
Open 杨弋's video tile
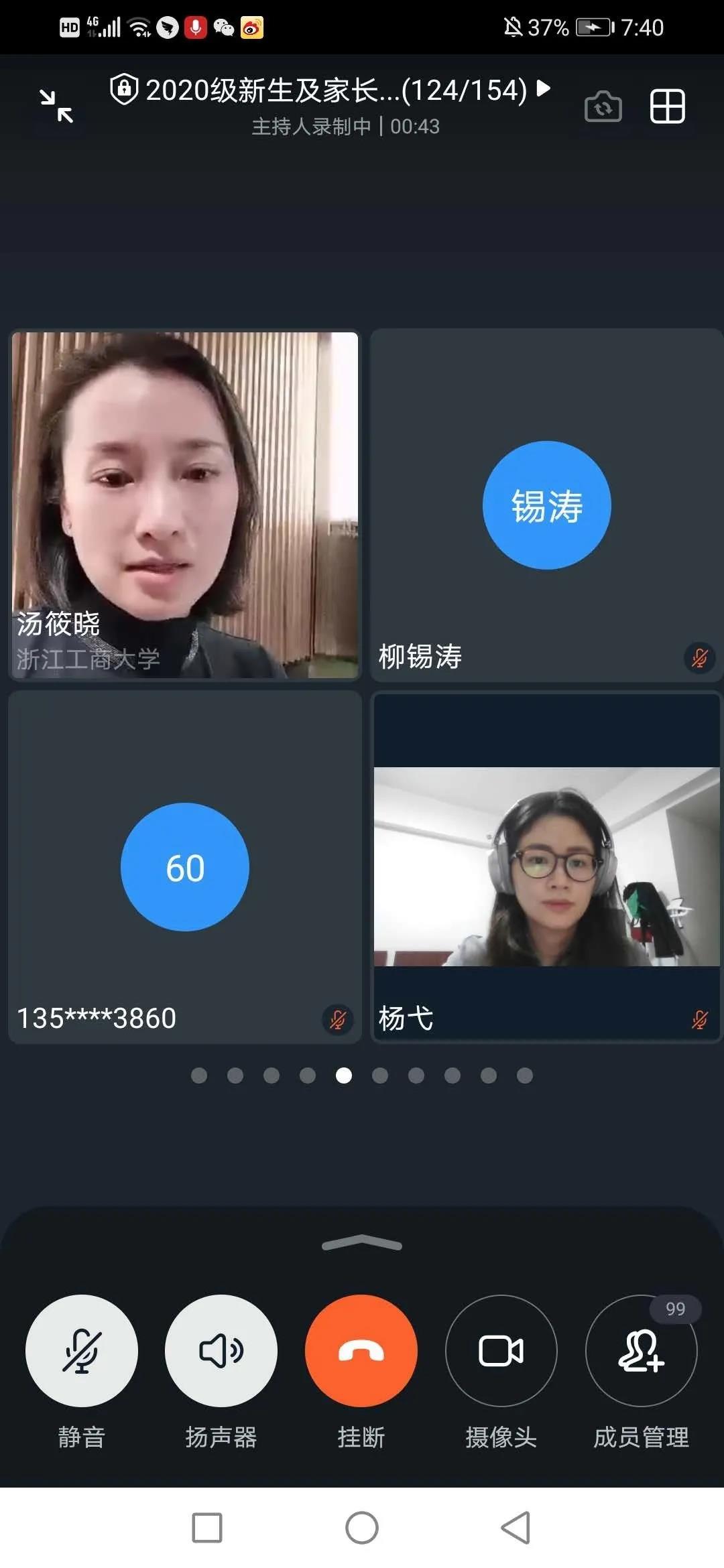click(546, 867)
